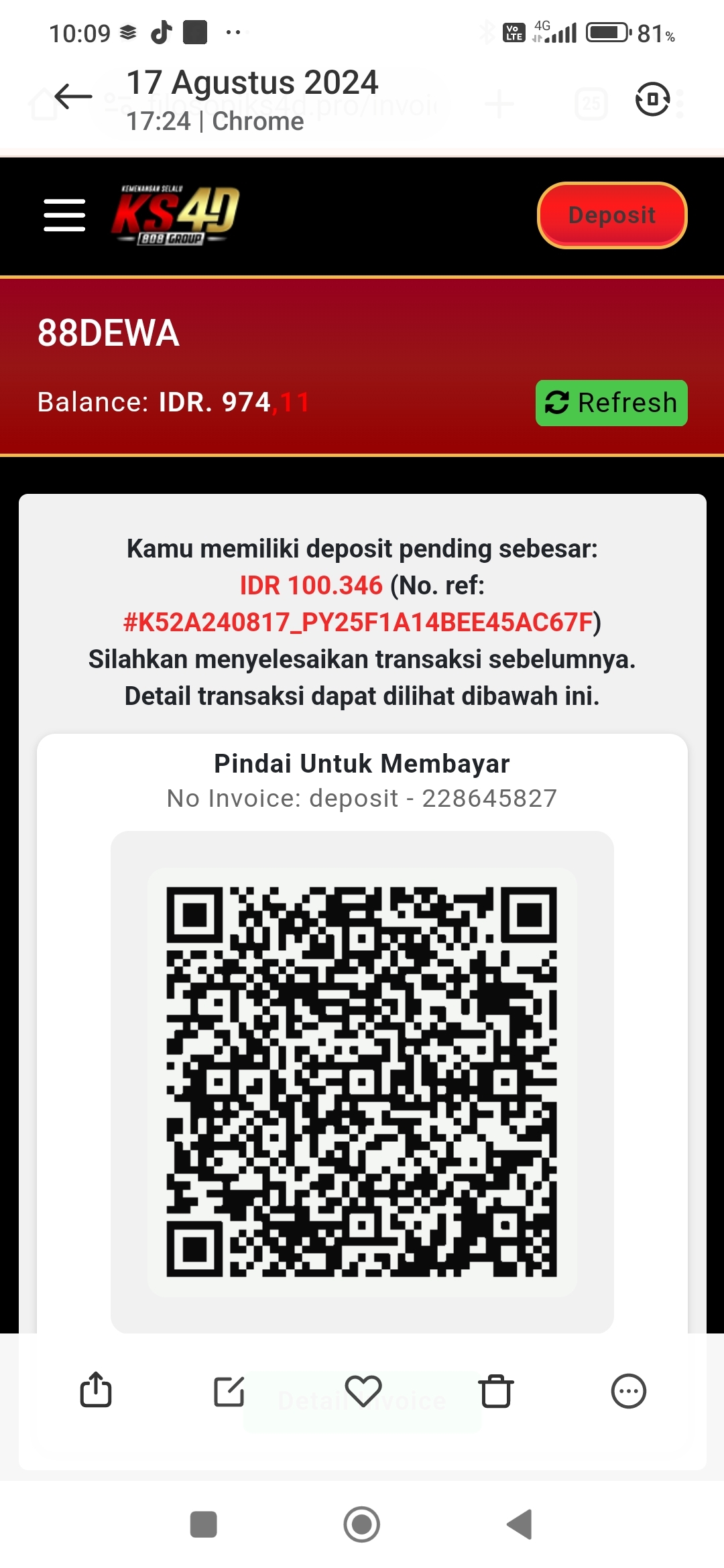Open recent apps from the navigation bar

point(204,1524)
